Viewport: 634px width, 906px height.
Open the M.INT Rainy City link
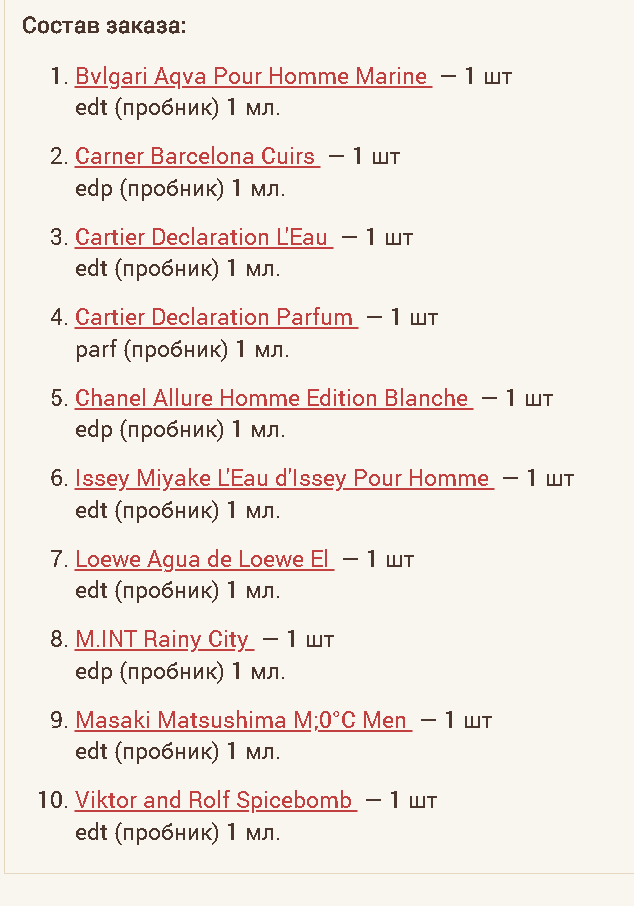163,640
